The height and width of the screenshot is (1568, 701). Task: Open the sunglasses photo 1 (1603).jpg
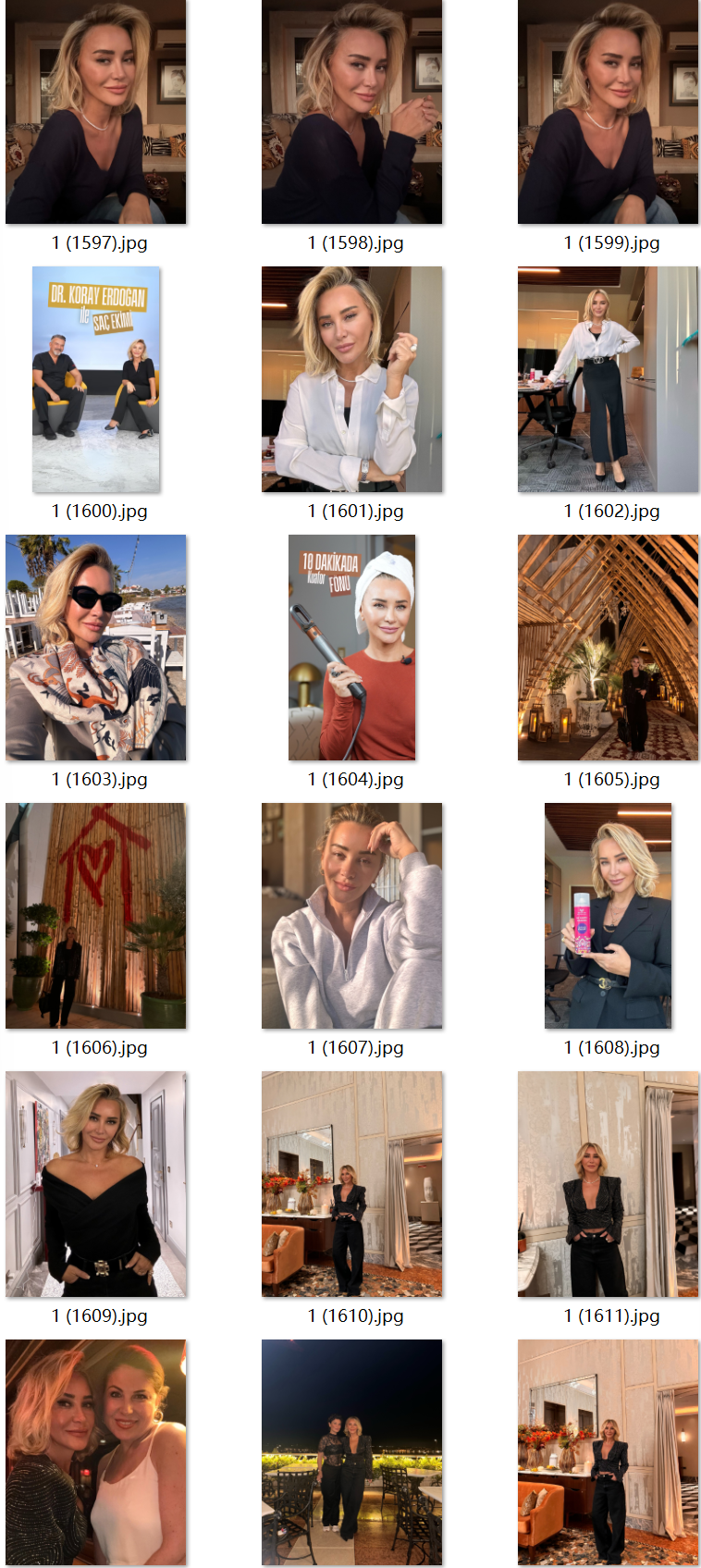click(x=96, y=648)
